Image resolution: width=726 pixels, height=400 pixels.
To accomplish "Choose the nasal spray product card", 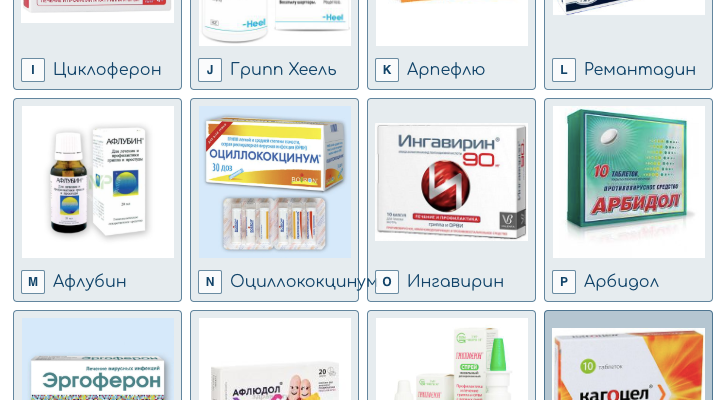I will (x=451, y=360).
